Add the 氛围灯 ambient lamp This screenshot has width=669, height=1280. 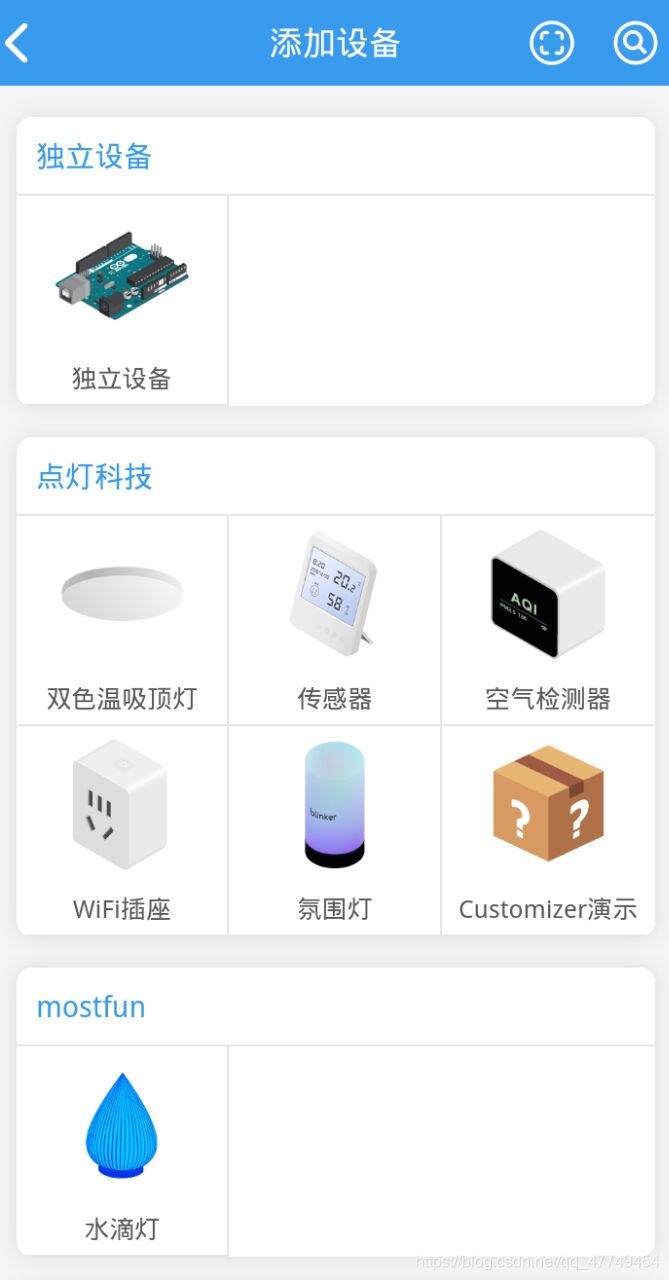(x=334, y=830)
